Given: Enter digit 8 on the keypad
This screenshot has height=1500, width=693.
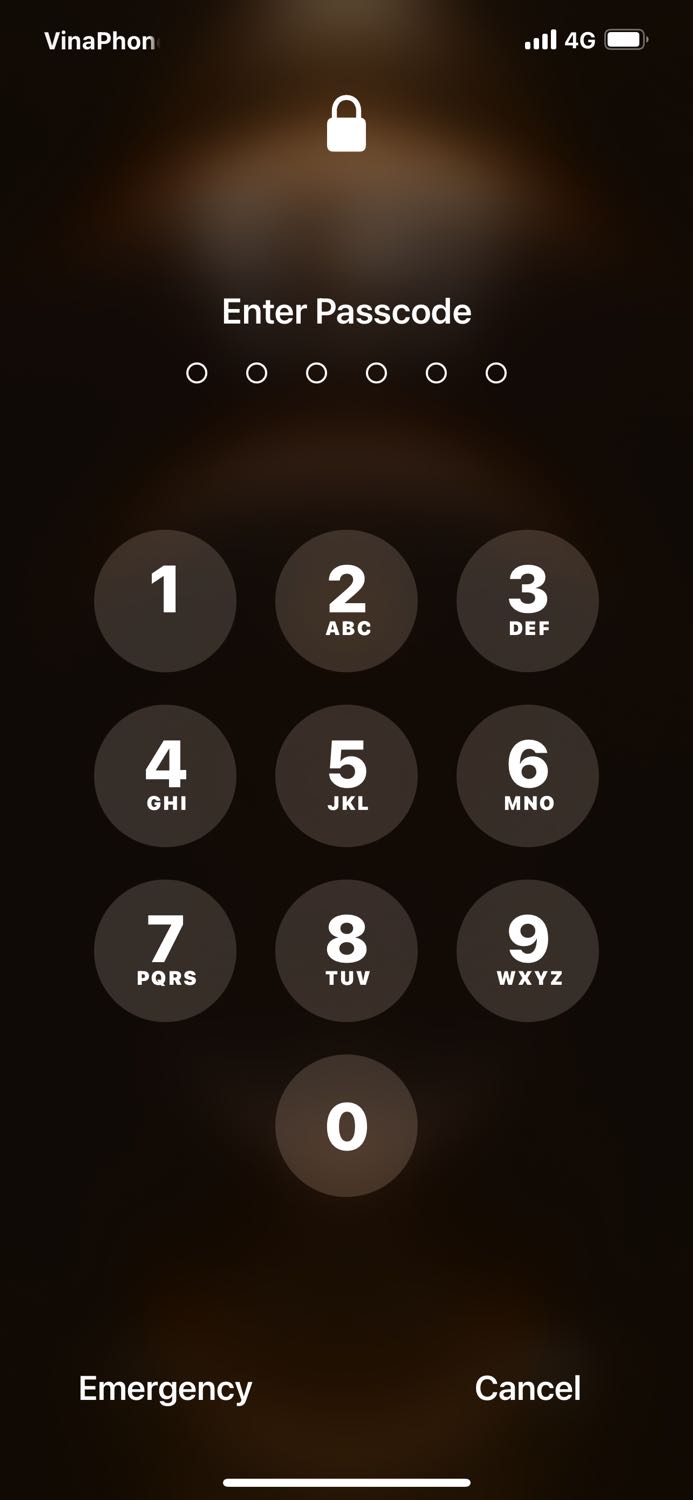Looking at the screenshot, I should tap(346, 951).
